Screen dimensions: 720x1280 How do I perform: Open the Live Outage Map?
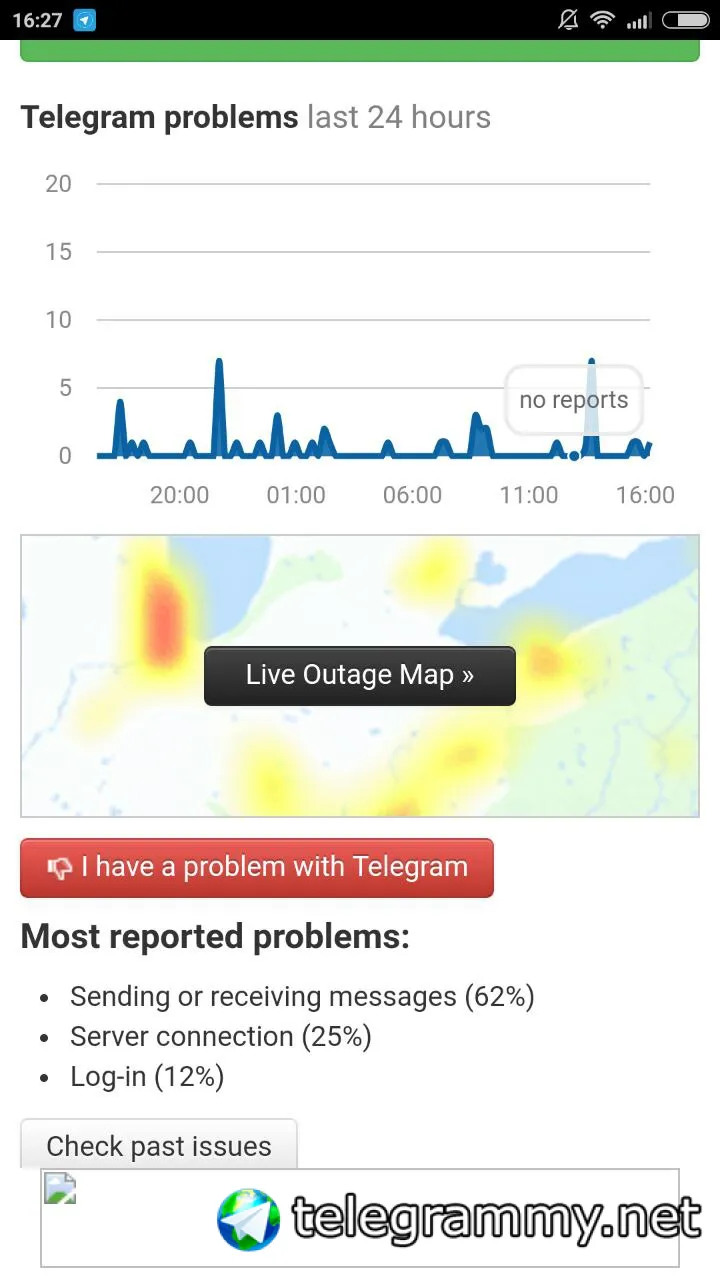pyautogui.click(x=359, y=676)
